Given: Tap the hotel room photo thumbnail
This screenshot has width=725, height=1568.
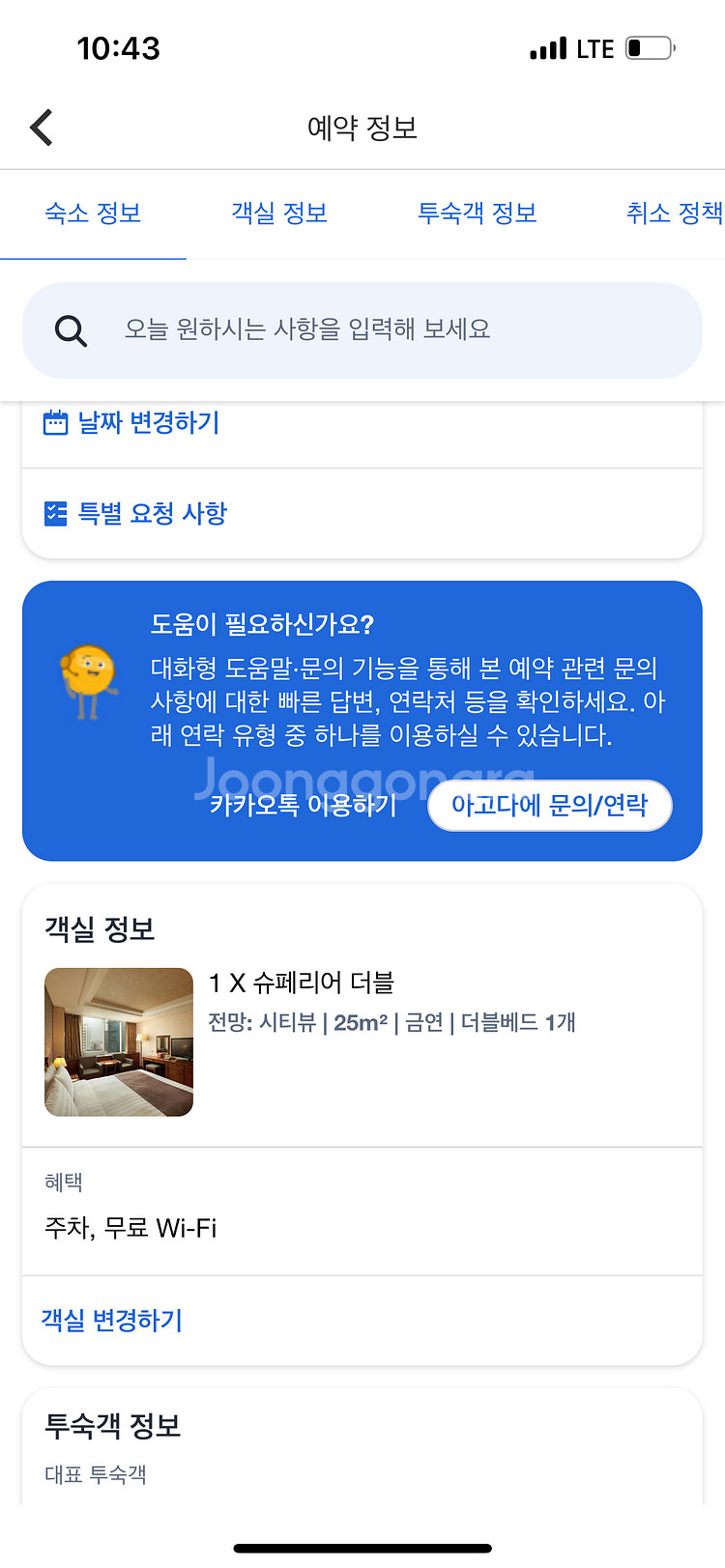Looking at the screenshot, I should point(118,1041).
